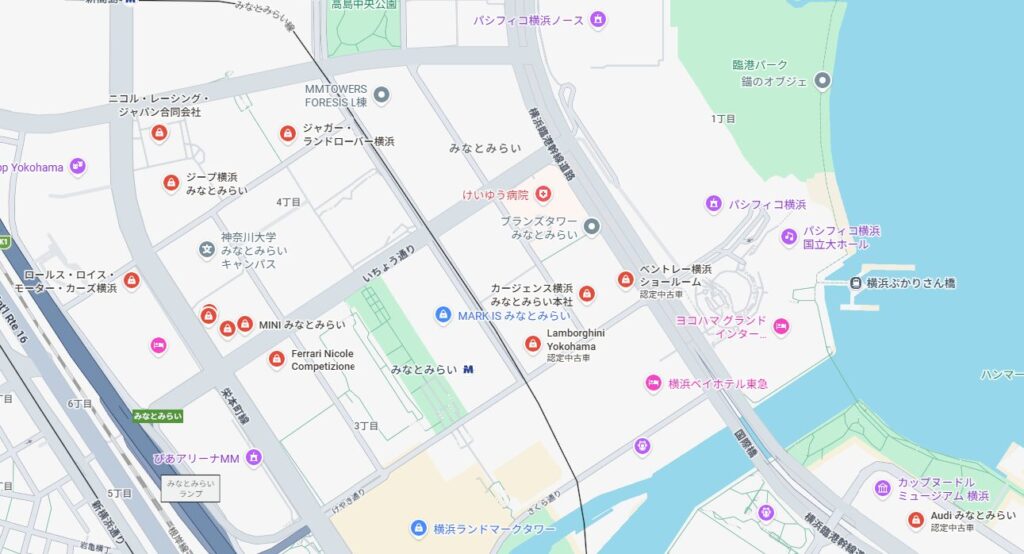Select the ぴあアリーナMM venue pin
The height and width of the screenshot is (554, 1024).
pyautogui.click(x=253, y=458)
